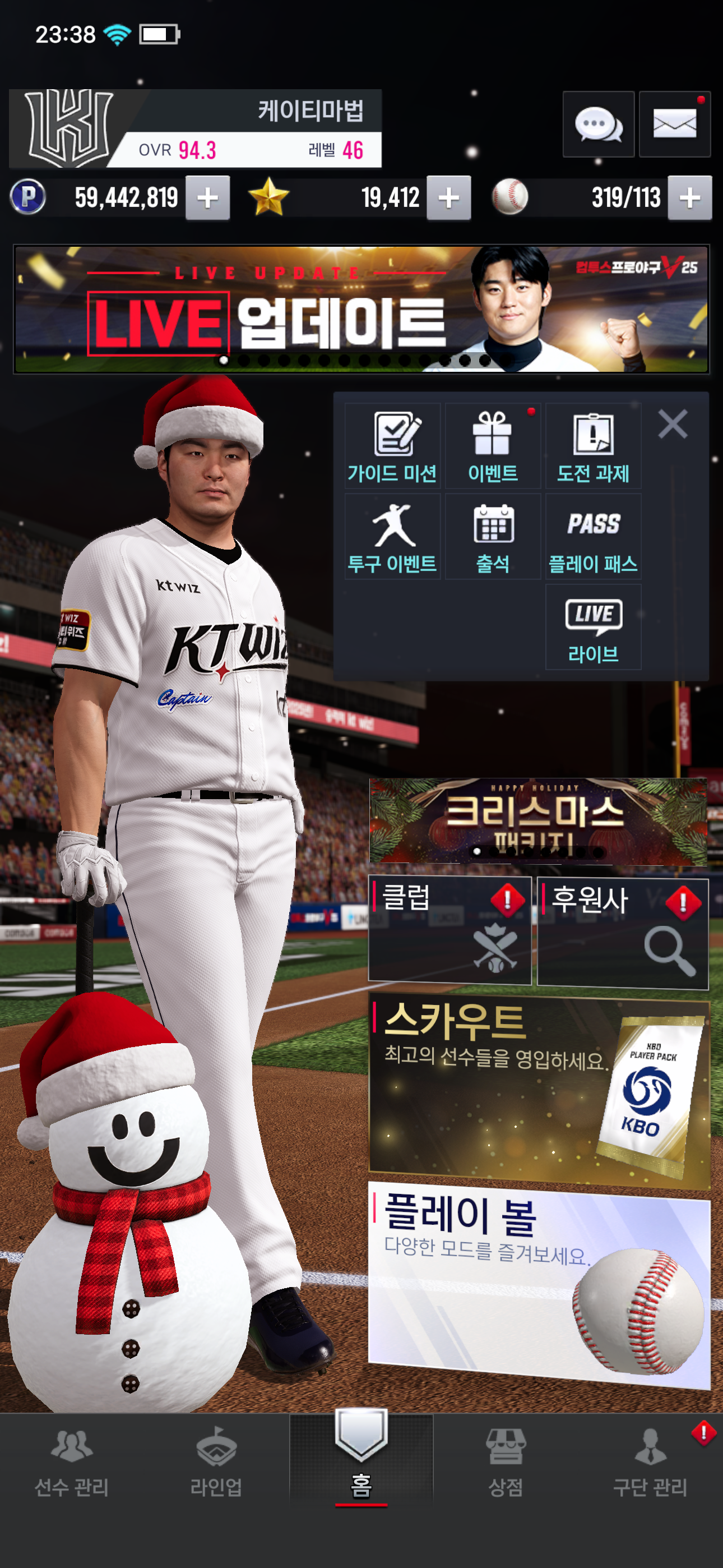Open the 라이브 menu

coord(593,627)
